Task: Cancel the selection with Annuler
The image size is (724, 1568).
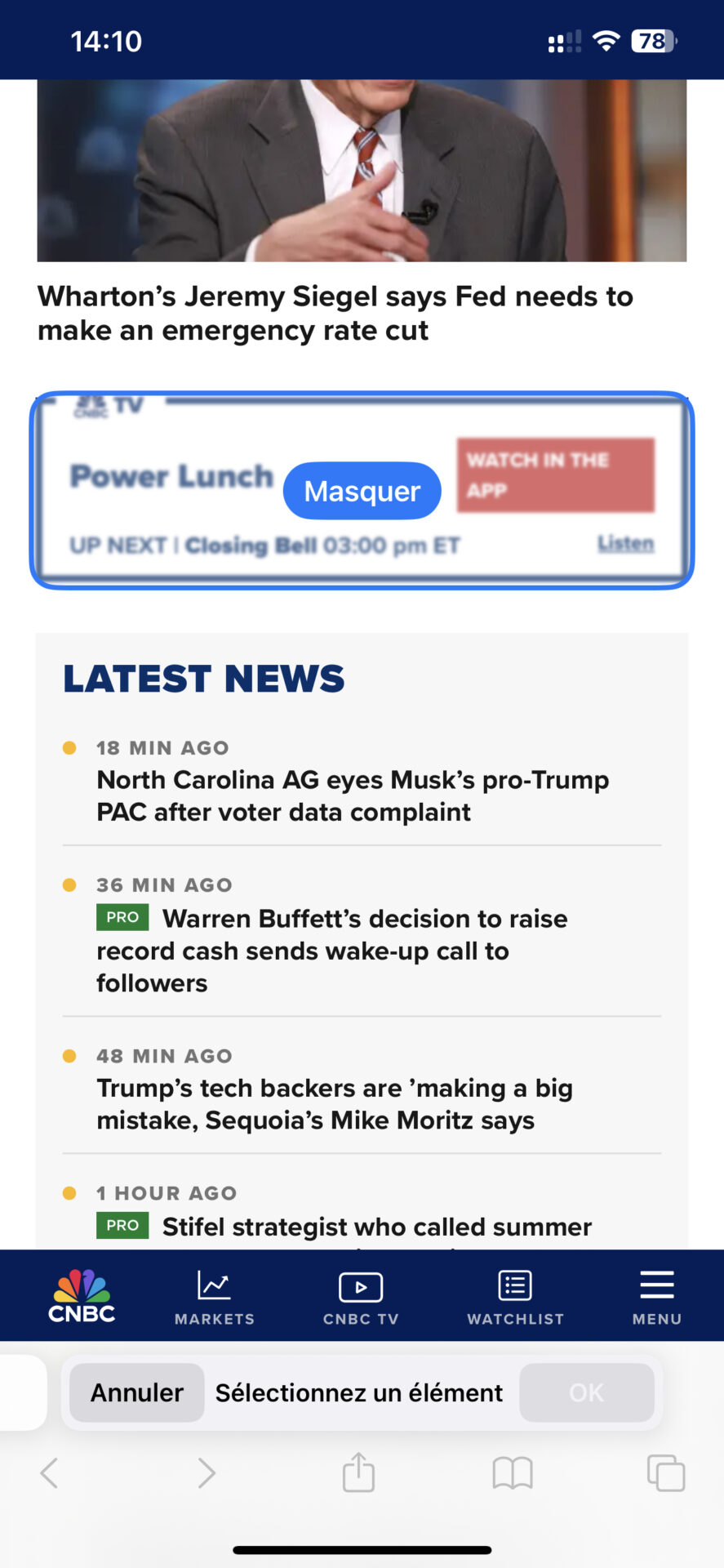Action: point(136,1392)
